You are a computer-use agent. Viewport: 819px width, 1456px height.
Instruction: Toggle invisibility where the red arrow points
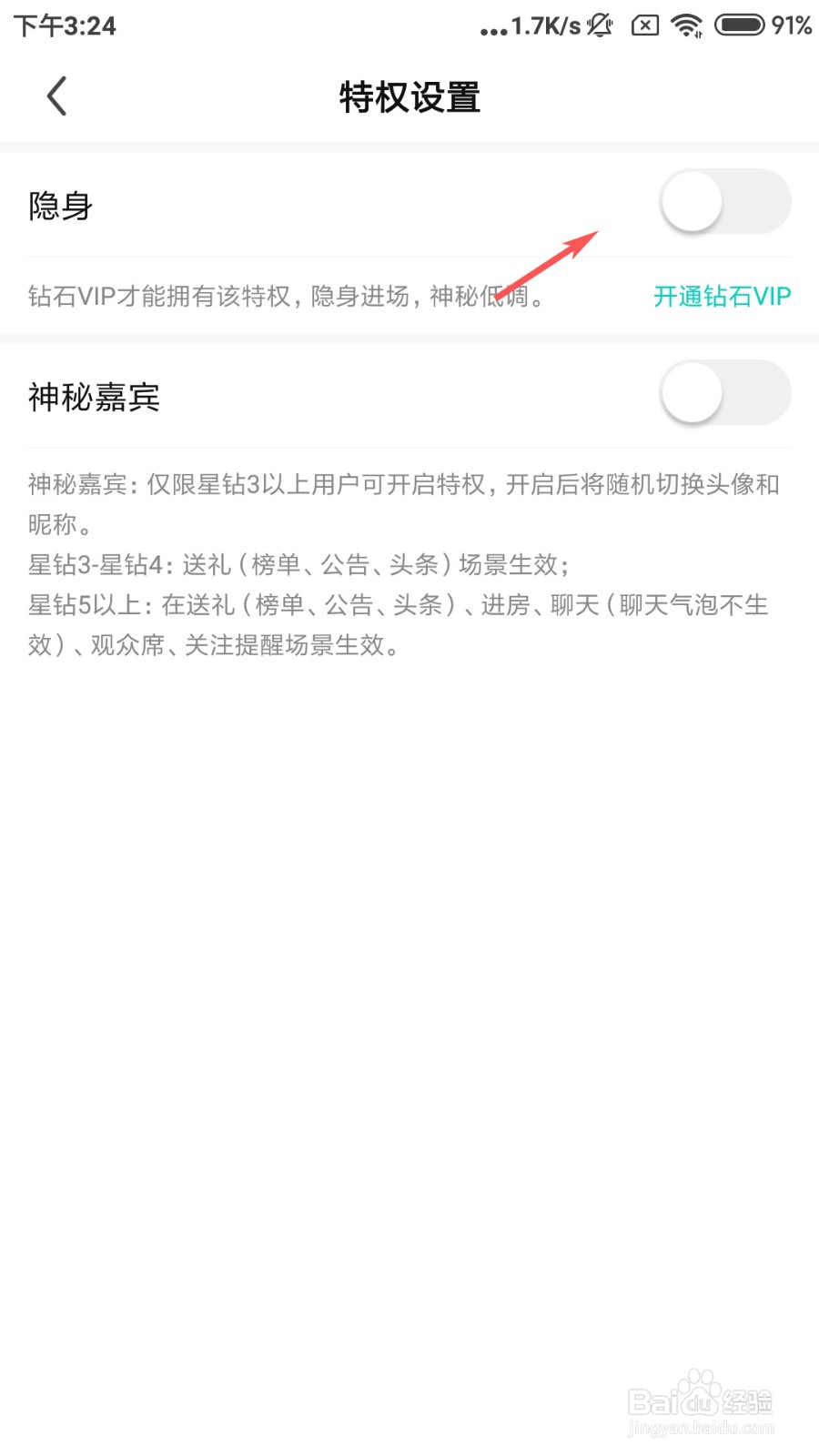point(723,202)
